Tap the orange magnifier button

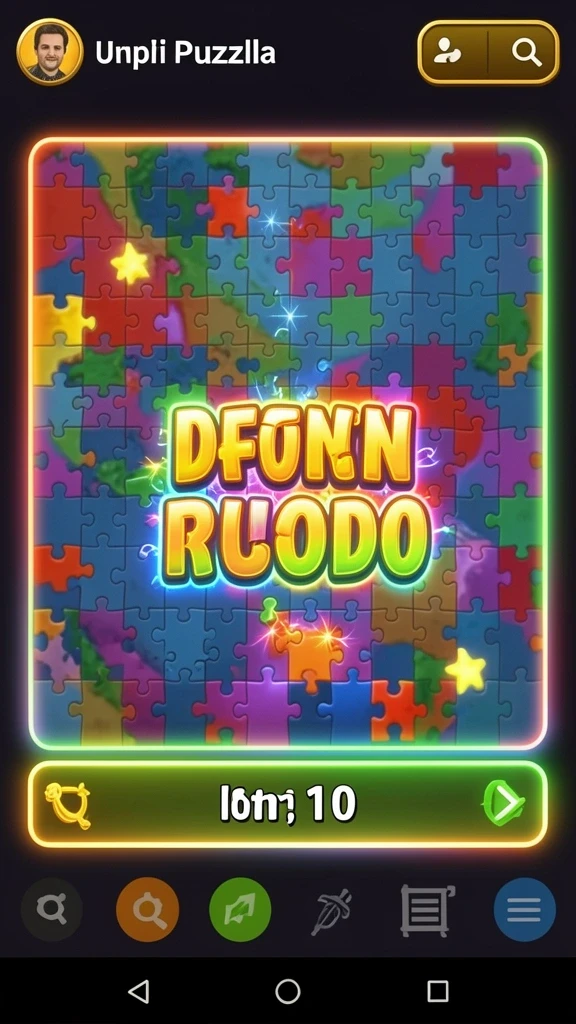pyautogui.click(x=148, y=909)
